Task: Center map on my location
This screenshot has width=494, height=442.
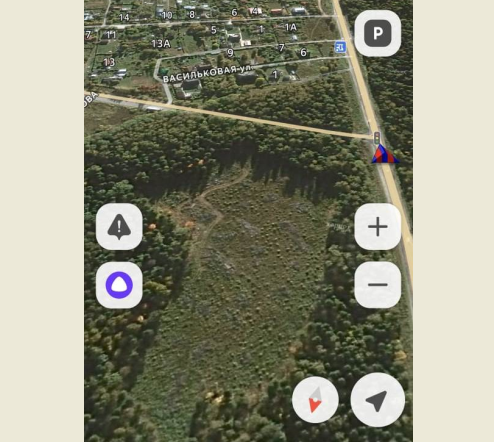Action: (x=377, y=400)
